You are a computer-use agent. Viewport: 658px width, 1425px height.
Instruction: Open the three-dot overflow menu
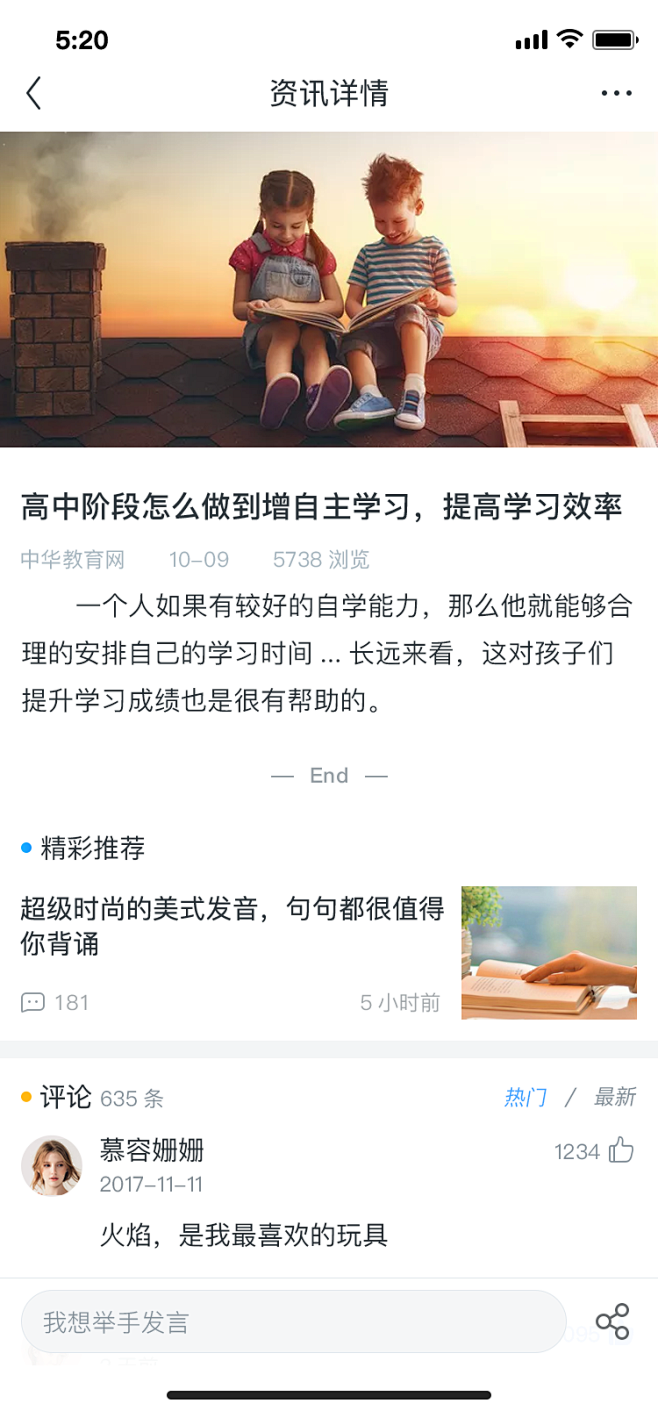pos(616,93)
